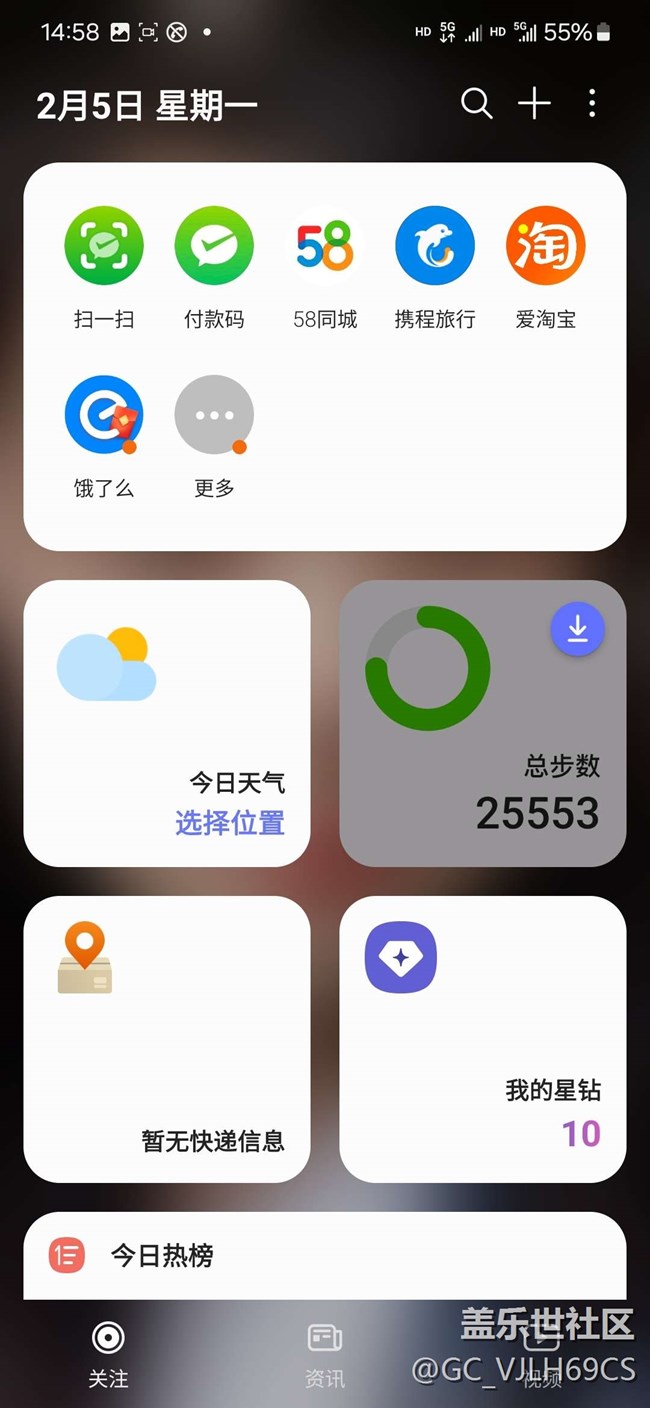Tap the download button on the steps card
This screenshot has height=1408, width=650.
pos(577,629)
